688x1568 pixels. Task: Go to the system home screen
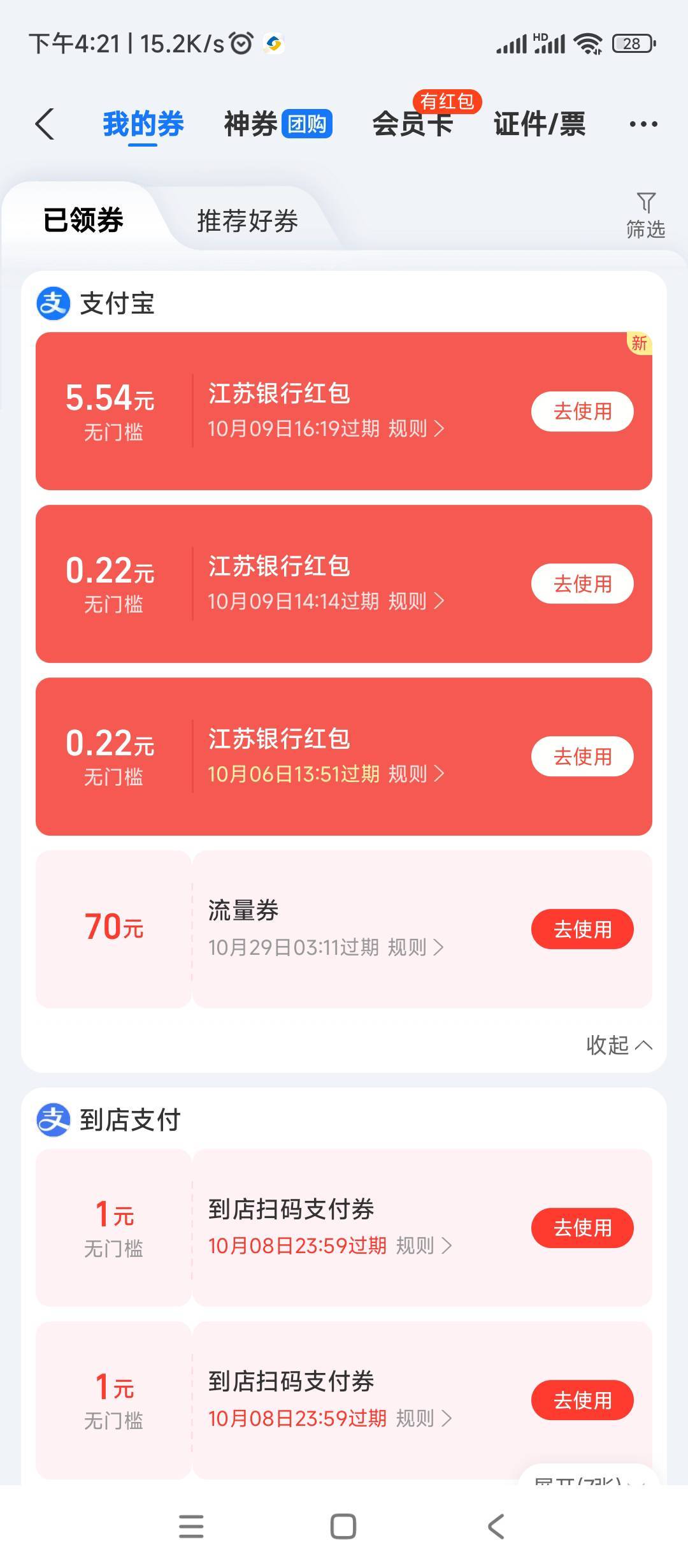pyautogui.click(x=343, y=1526)
